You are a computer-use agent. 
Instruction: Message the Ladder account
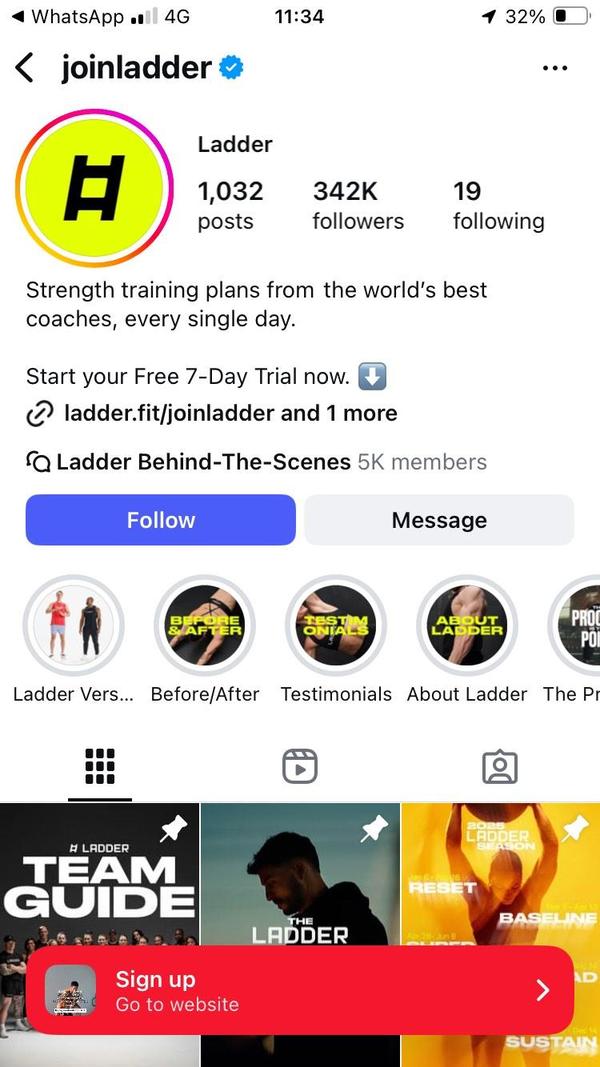[439, 520]
